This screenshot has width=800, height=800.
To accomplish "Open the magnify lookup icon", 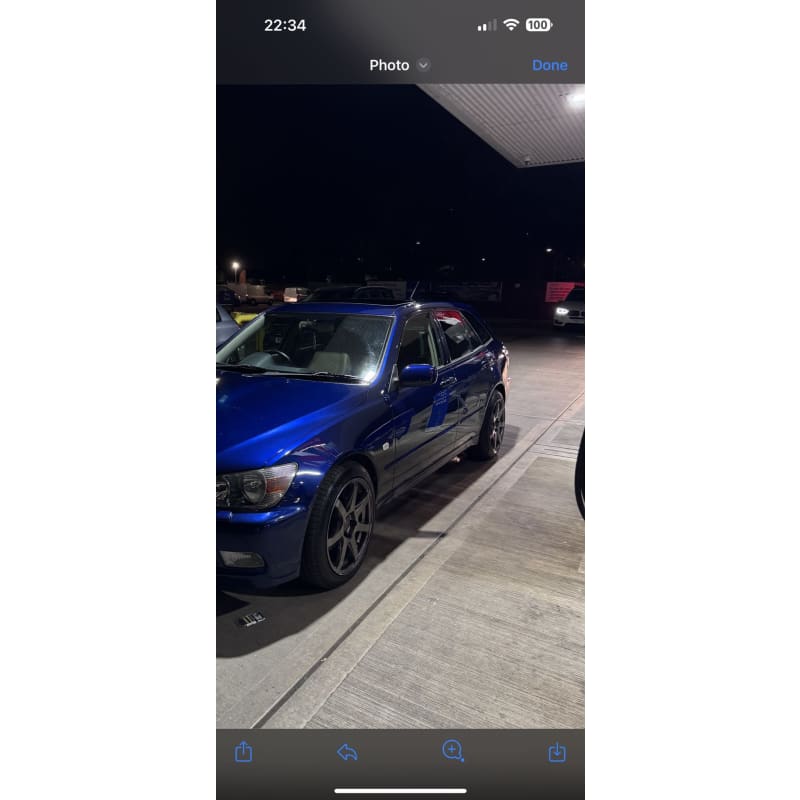I will (x=453, y=751).
